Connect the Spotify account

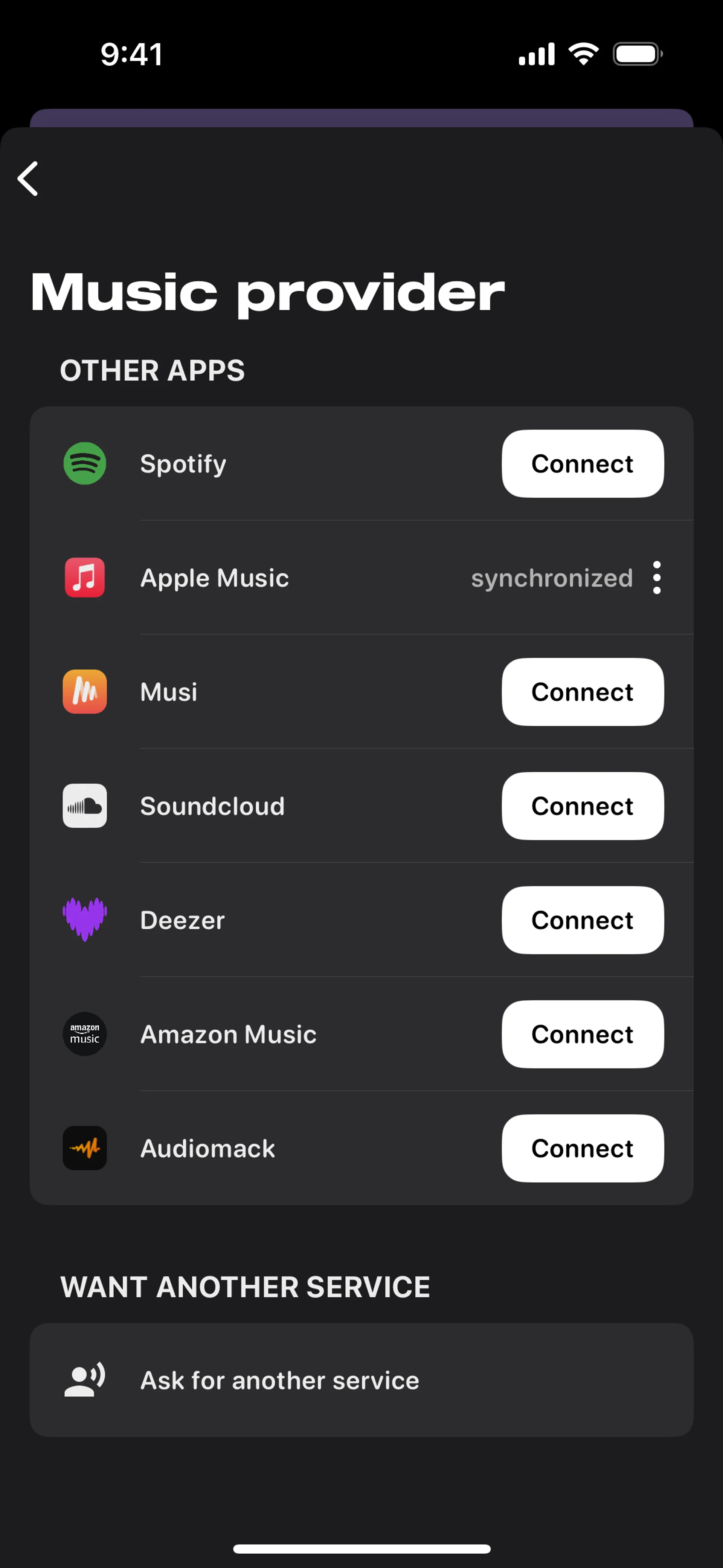point(582,464)
